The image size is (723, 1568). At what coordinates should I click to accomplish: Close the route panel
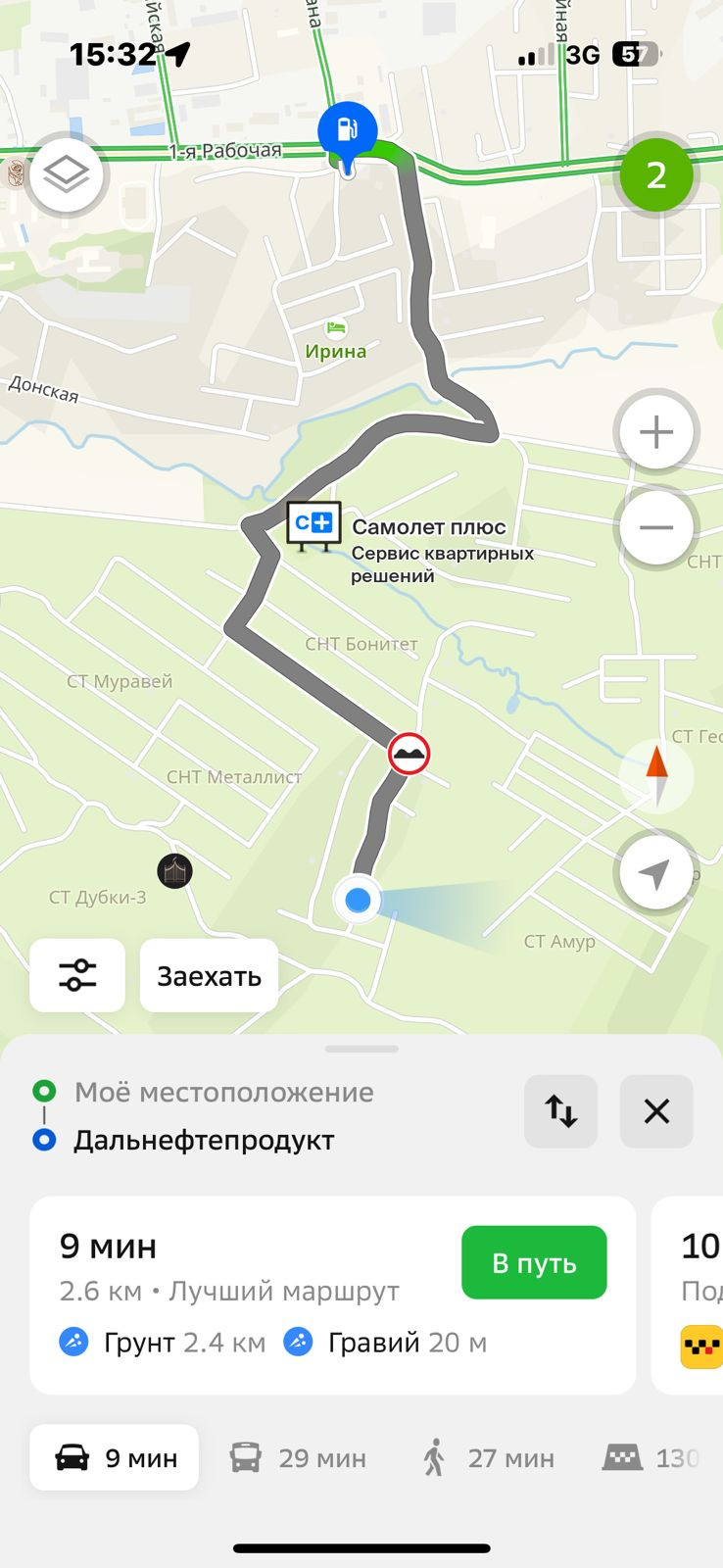(656, 1111)
